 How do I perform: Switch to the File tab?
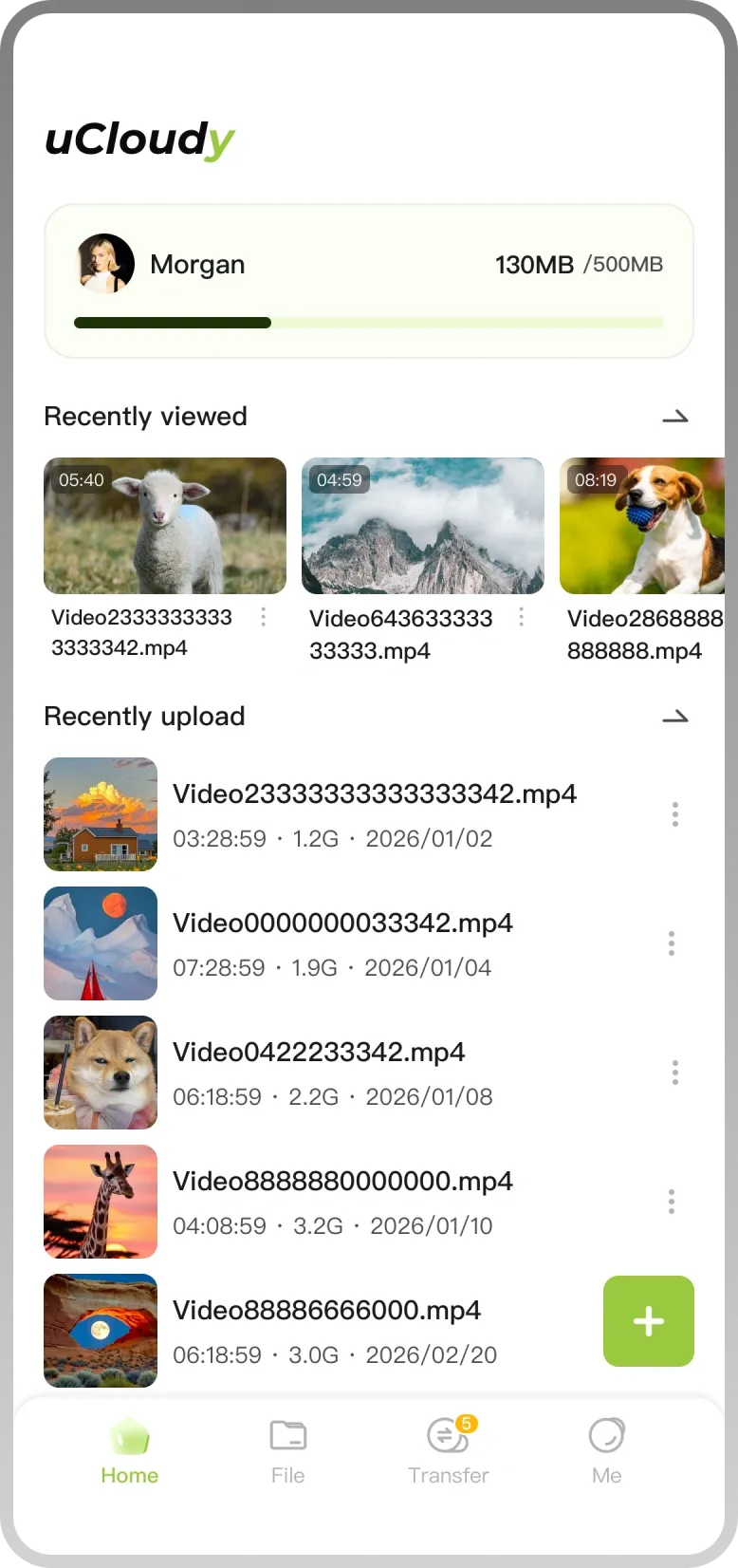click(x=287, y=1452)
